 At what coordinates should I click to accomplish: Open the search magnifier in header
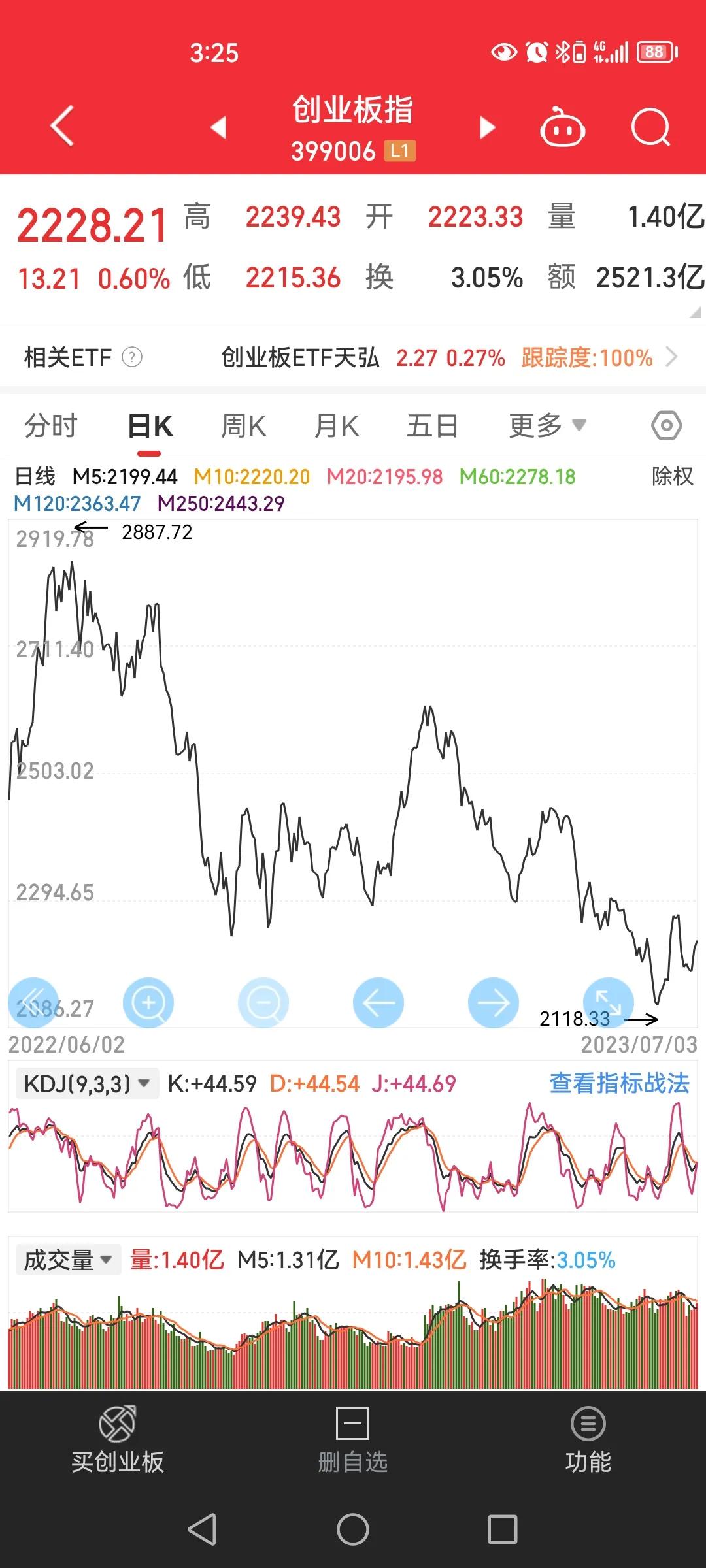(x=651, y=127)
